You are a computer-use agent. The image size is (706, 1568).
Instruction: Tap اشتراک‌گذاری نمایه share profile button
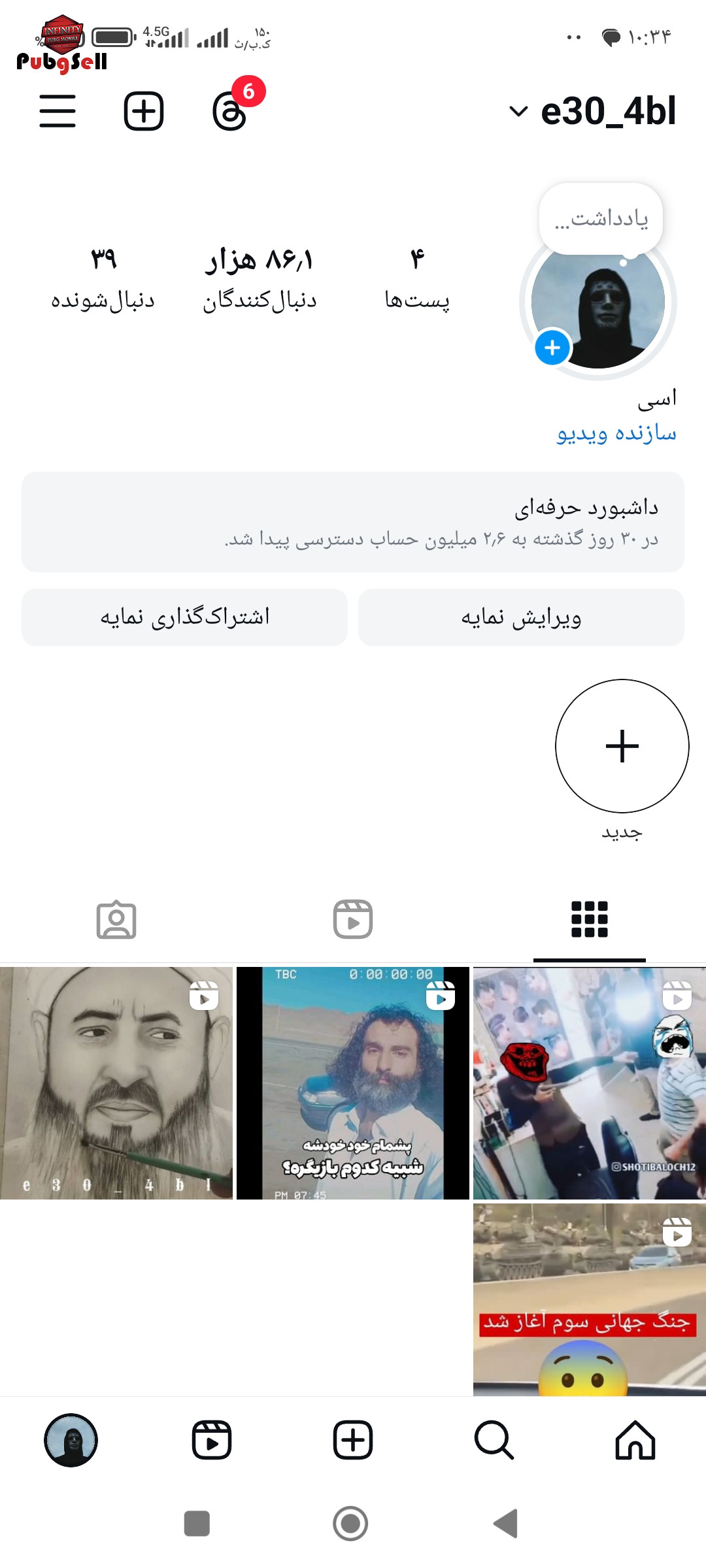click(x=184, y=617)
